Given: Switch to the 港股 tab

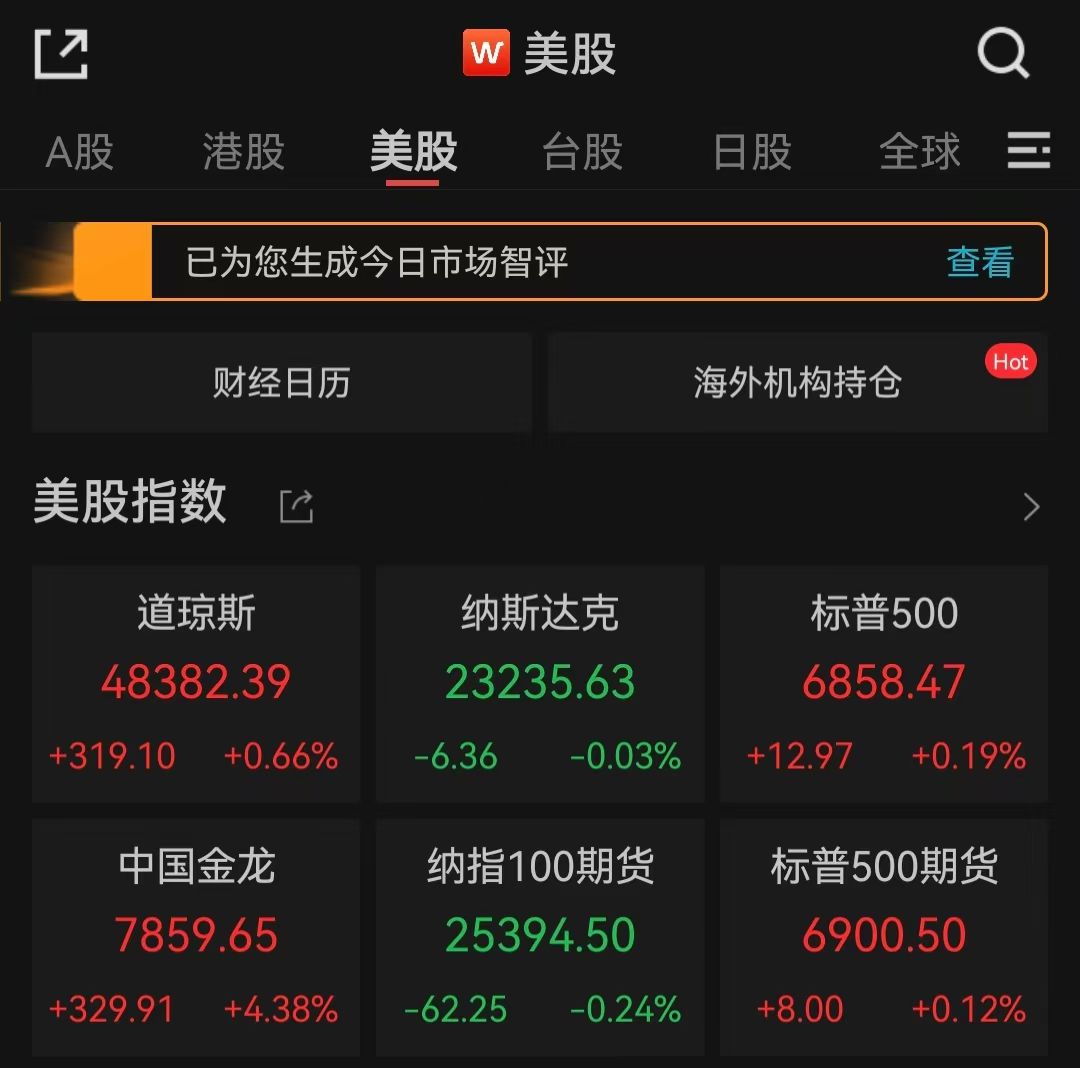Looking at the screenshot, I should (x=244, y=152).
